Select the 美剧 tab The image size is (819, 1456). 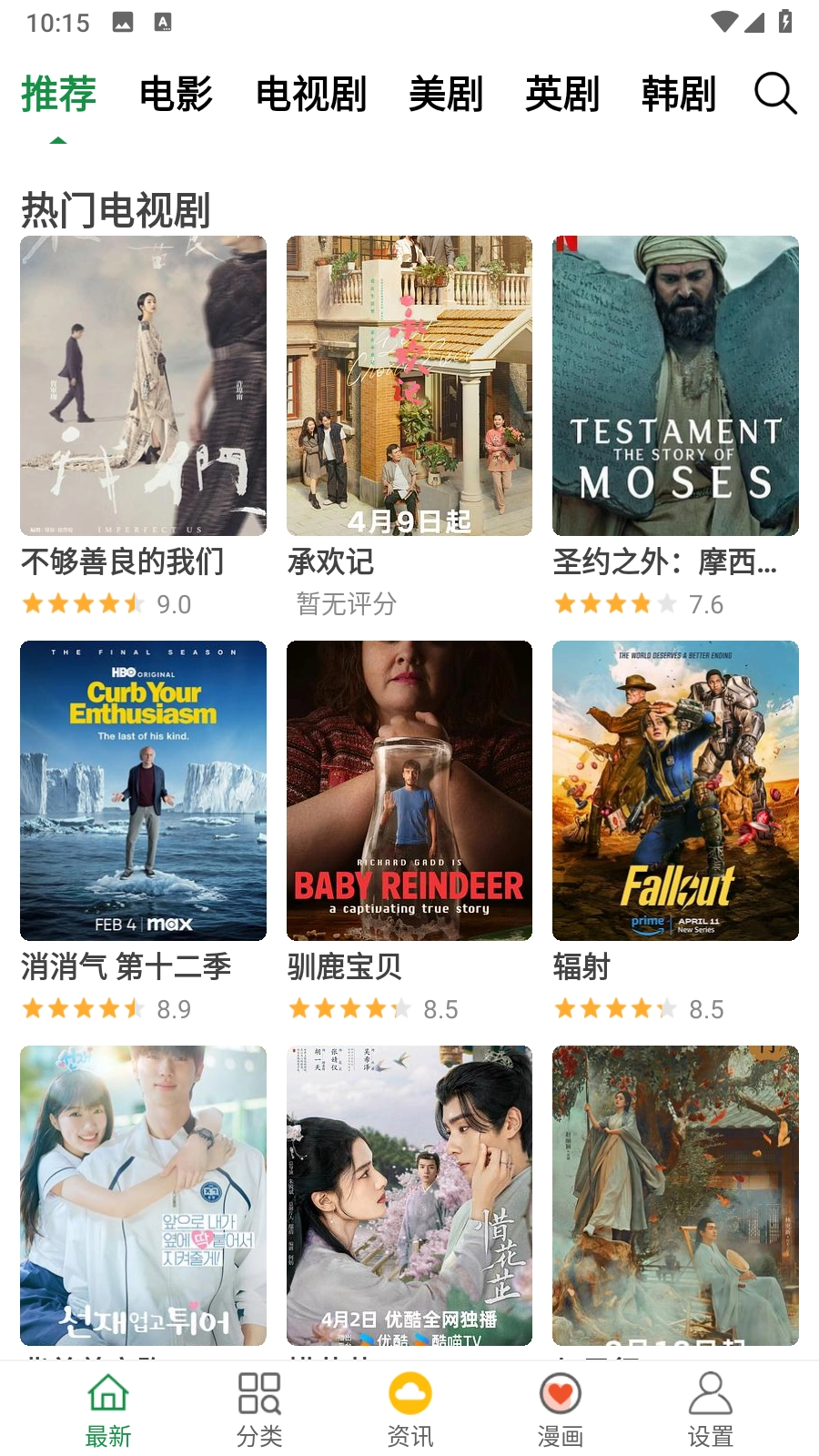pos(445,94)
